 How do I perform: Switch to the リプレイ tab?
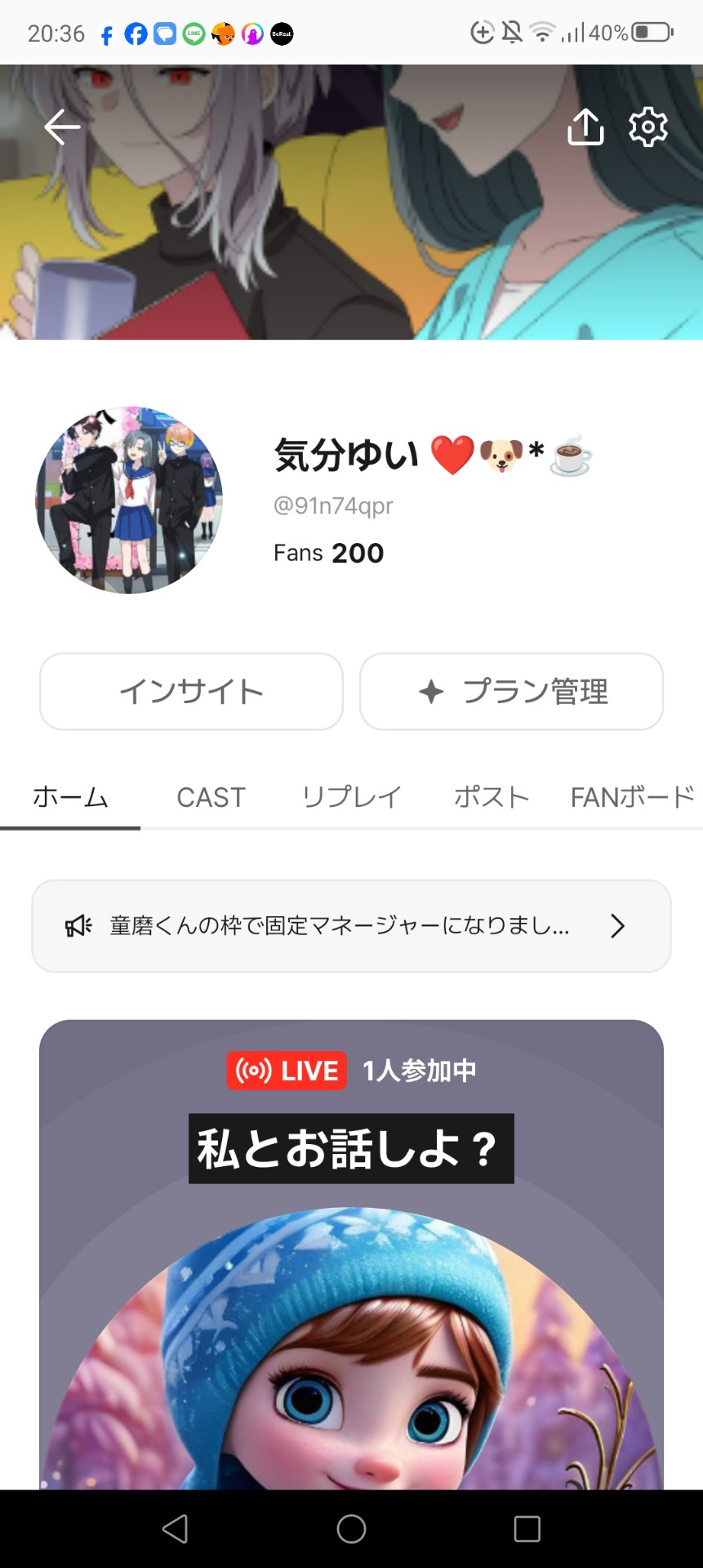(x=351, y=797)
